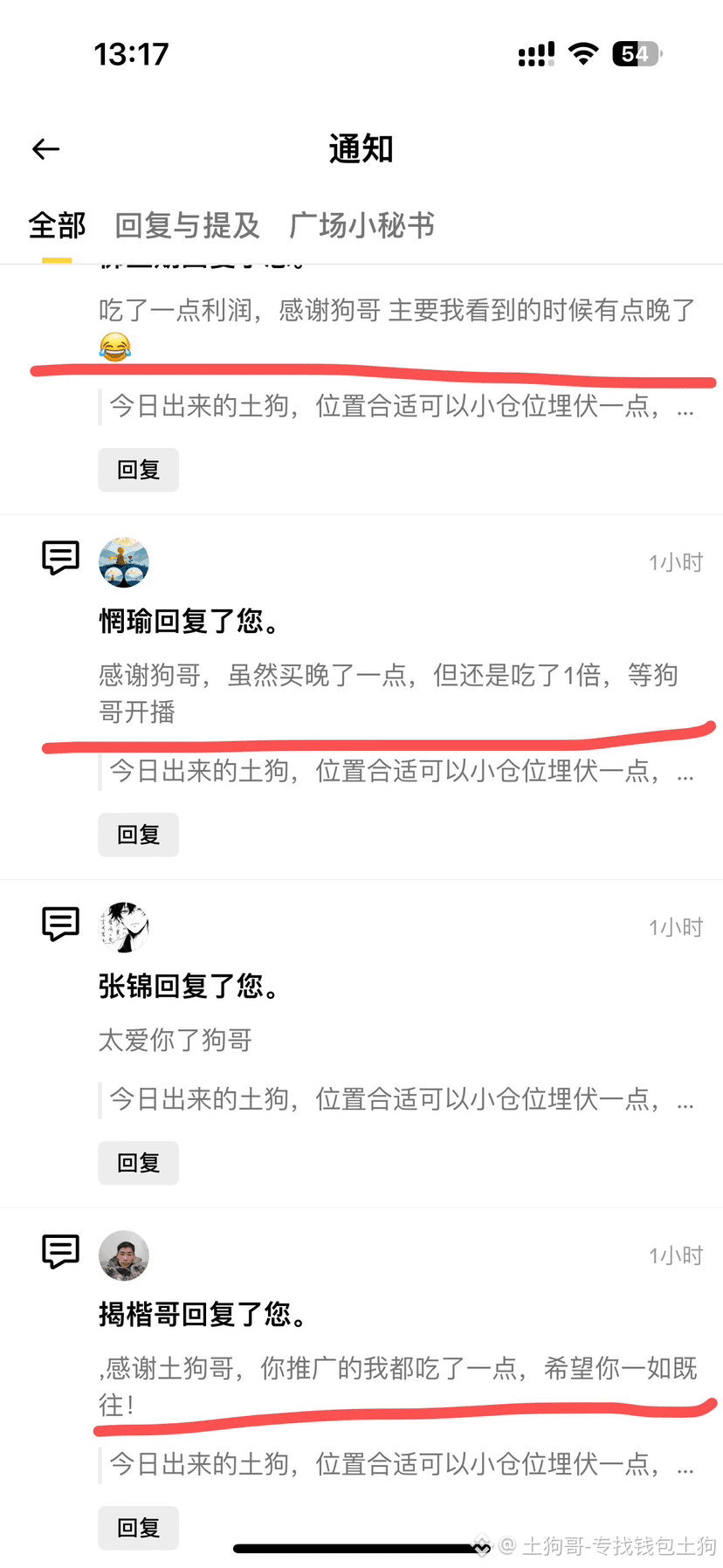Image resolution: width=723 pixels, height=1568 pixels.
Task: Open the 广场小秘书 tab
Action: point(361,225)
